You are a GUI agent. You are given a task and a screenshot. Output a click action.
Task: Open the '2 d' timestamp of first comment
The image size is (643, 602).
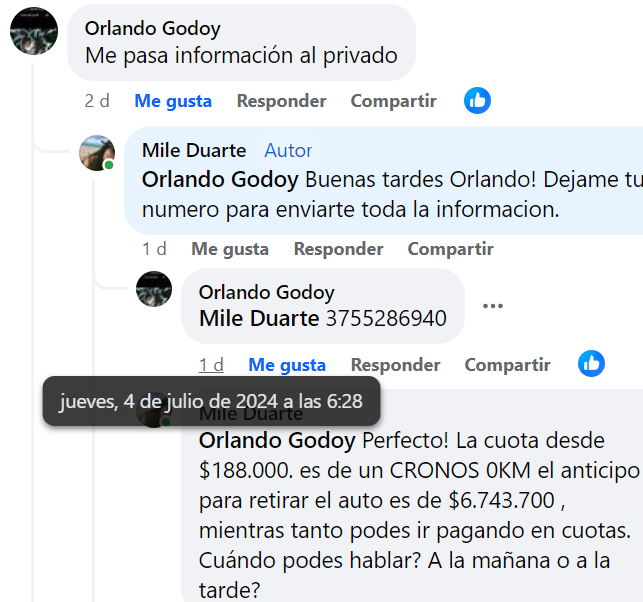click(x=97, y=101)
